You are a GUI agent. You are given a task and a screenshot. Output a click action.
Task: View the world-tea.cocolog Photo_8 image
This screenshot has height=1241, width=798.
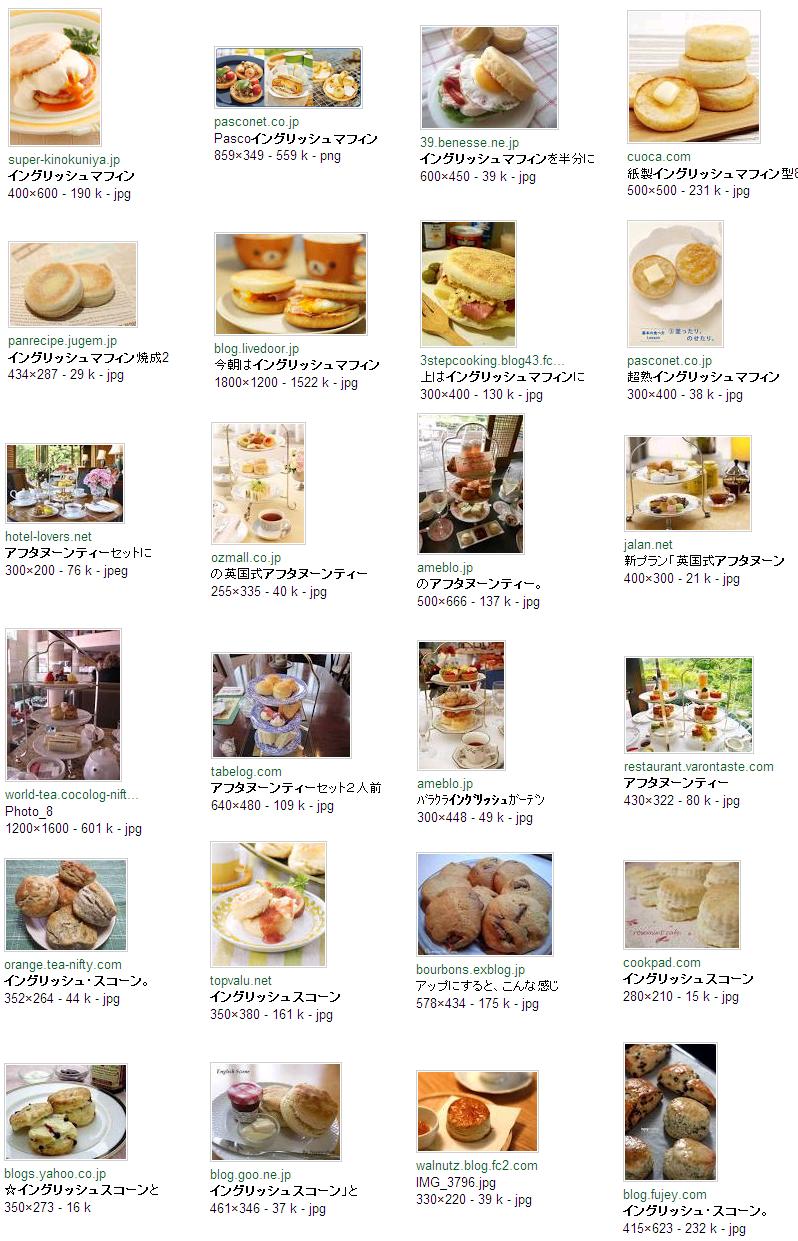[x=63, y=704]
